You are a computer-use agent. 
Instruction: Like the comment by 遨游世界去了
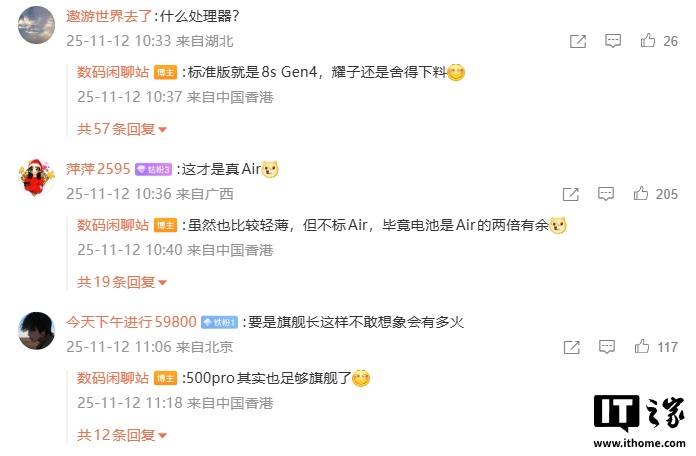[x=647, y=41]
